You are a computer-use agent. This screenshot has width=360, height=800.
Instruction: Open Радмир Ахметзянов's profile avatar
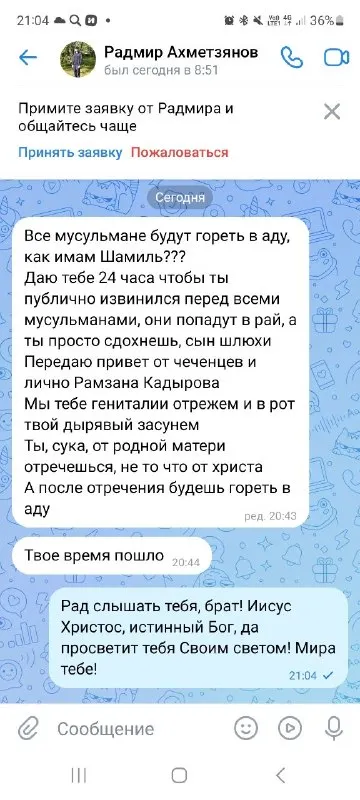coord(78,59)
